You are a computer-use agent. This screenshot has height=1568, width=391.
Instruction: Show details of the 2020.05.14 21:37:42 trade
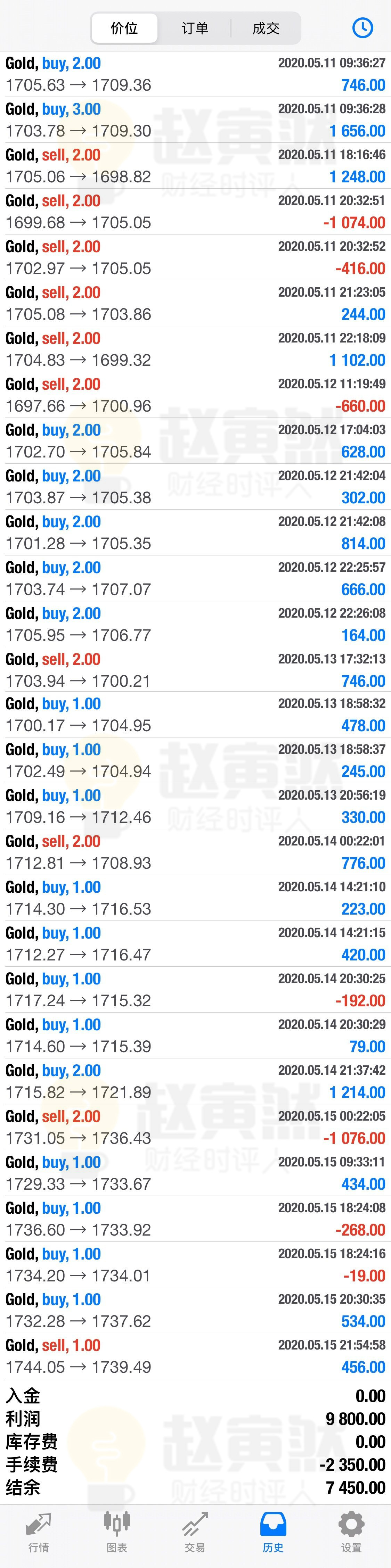coord(195,1082)
